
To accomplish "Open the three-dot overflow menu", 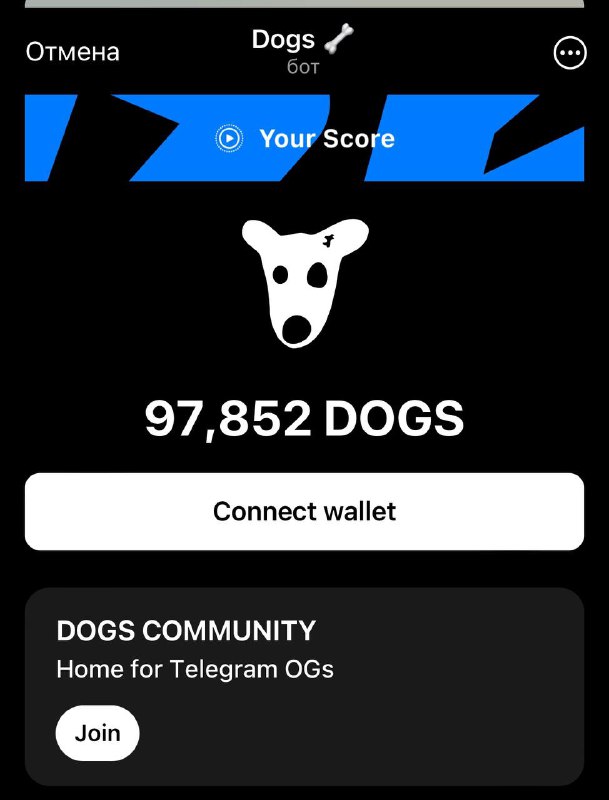I will 570,53.
